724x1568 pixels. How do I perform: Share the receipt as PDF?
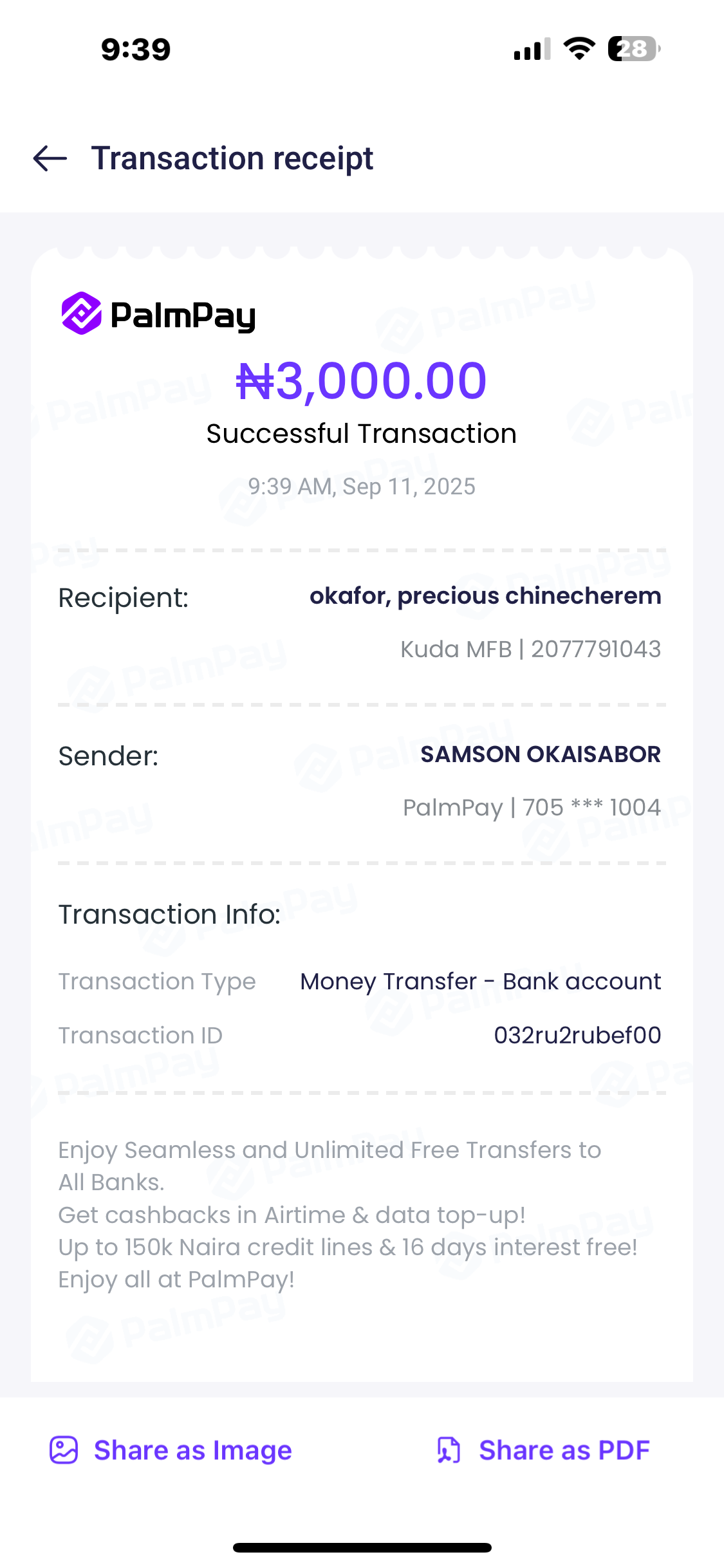(543, 1450)
